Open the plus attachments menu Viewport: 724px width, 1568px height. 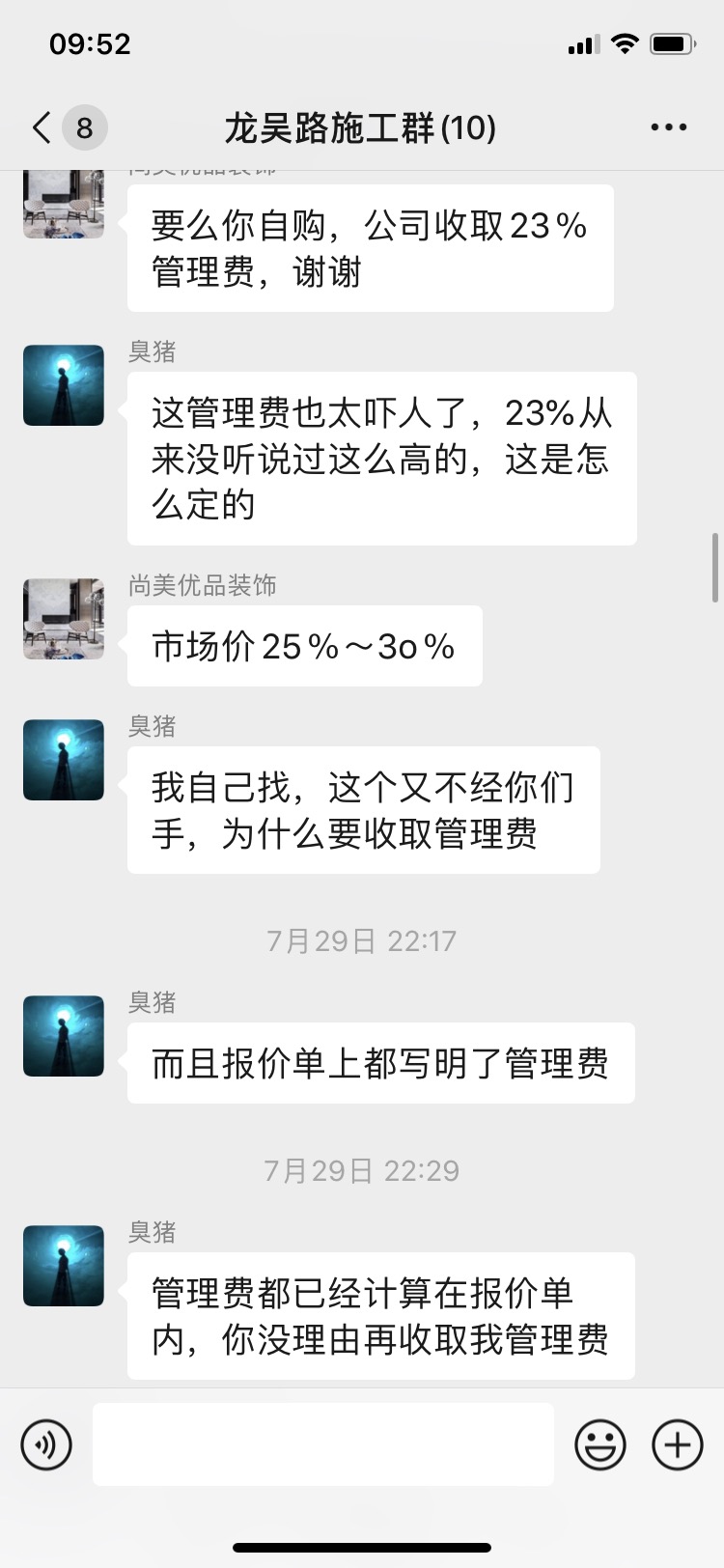click(x=678, y=1444)
